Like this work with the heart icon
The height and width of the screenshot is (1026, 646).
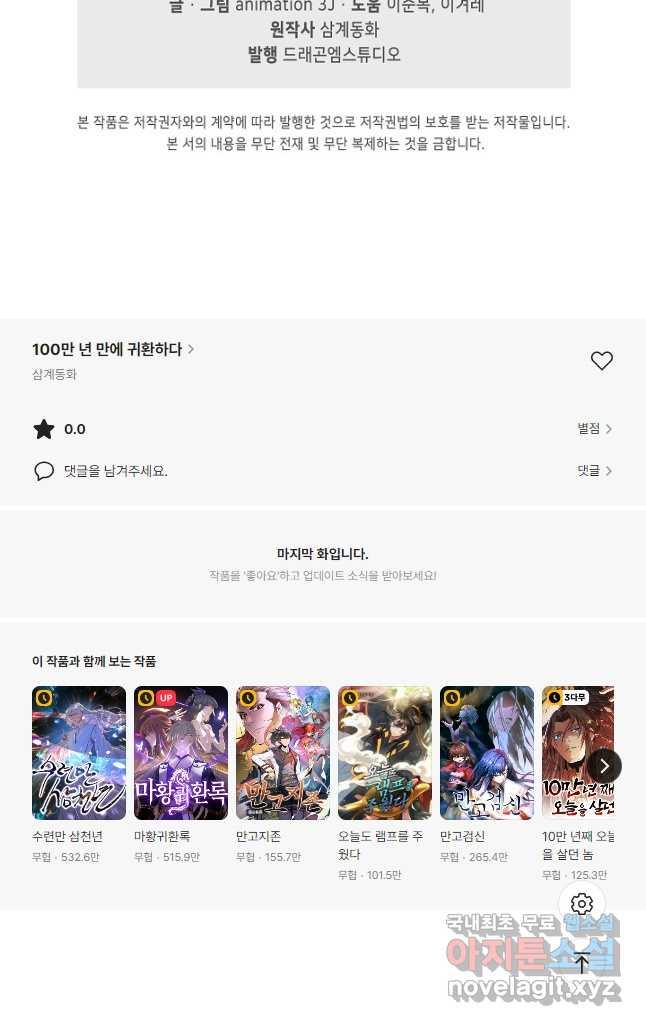601,361
